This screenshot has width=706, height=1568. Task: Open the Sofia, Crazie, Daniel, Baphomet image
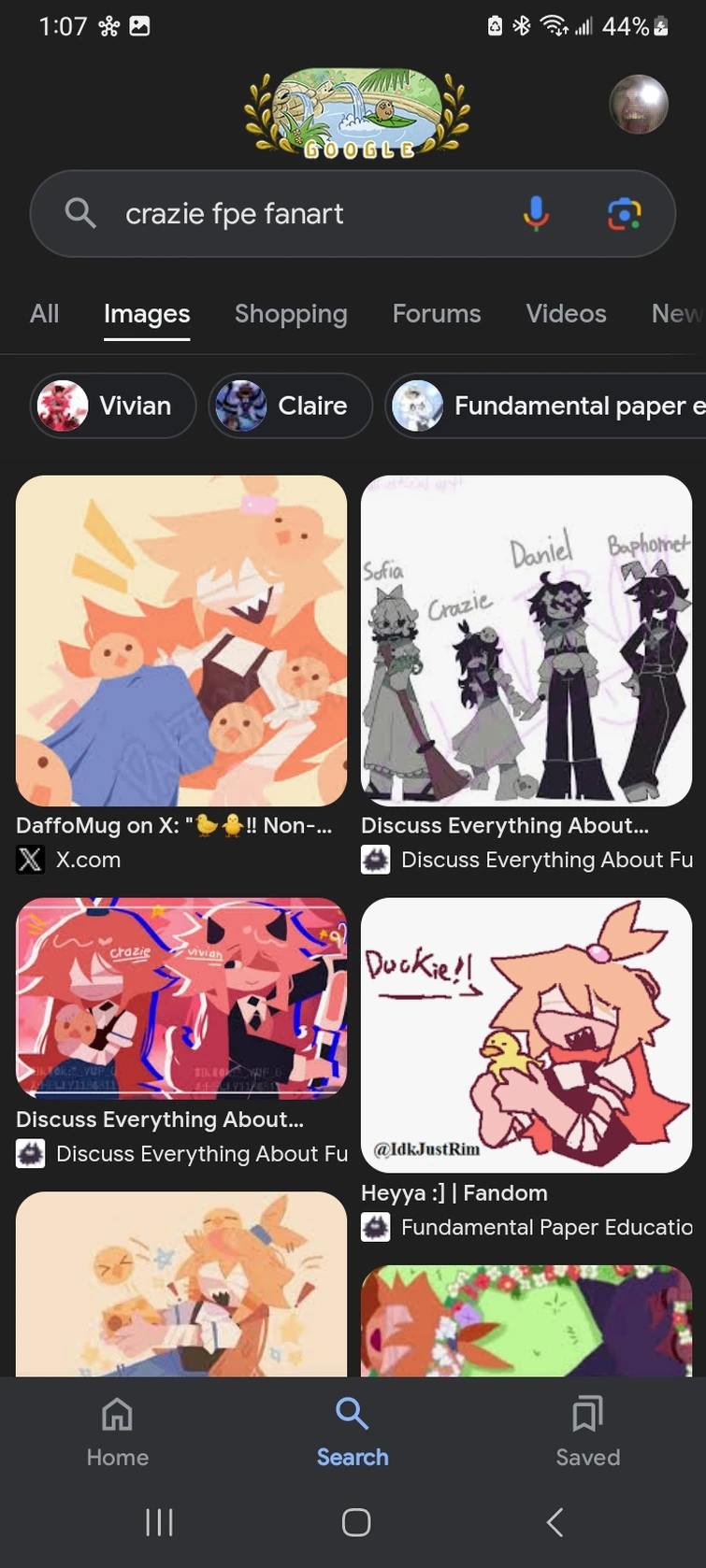526,641
